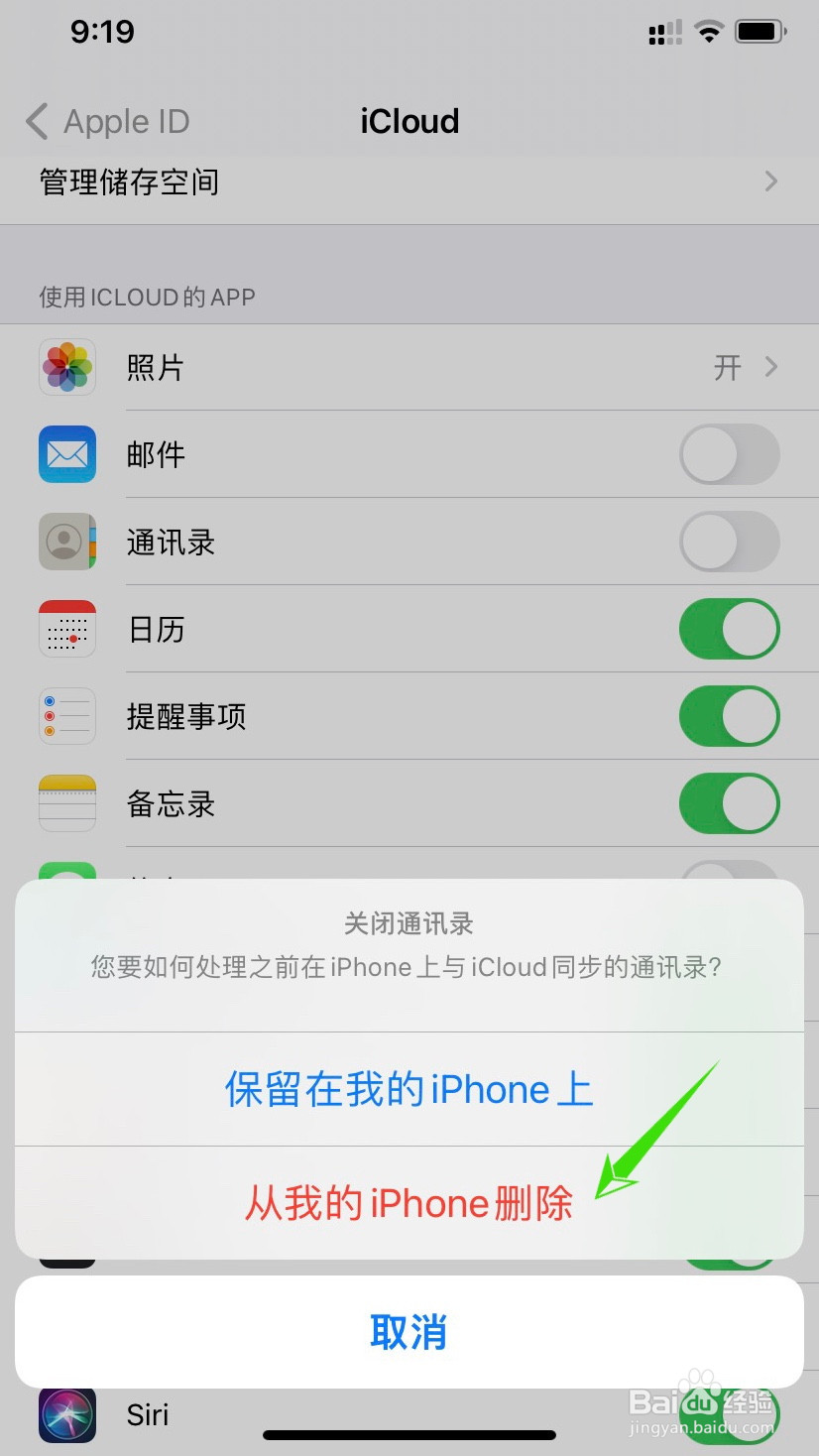The height and width of the screenshot is (1456, 819).
Task: Click the 备忘录 Notes app icon
Action: pos(66,803)
